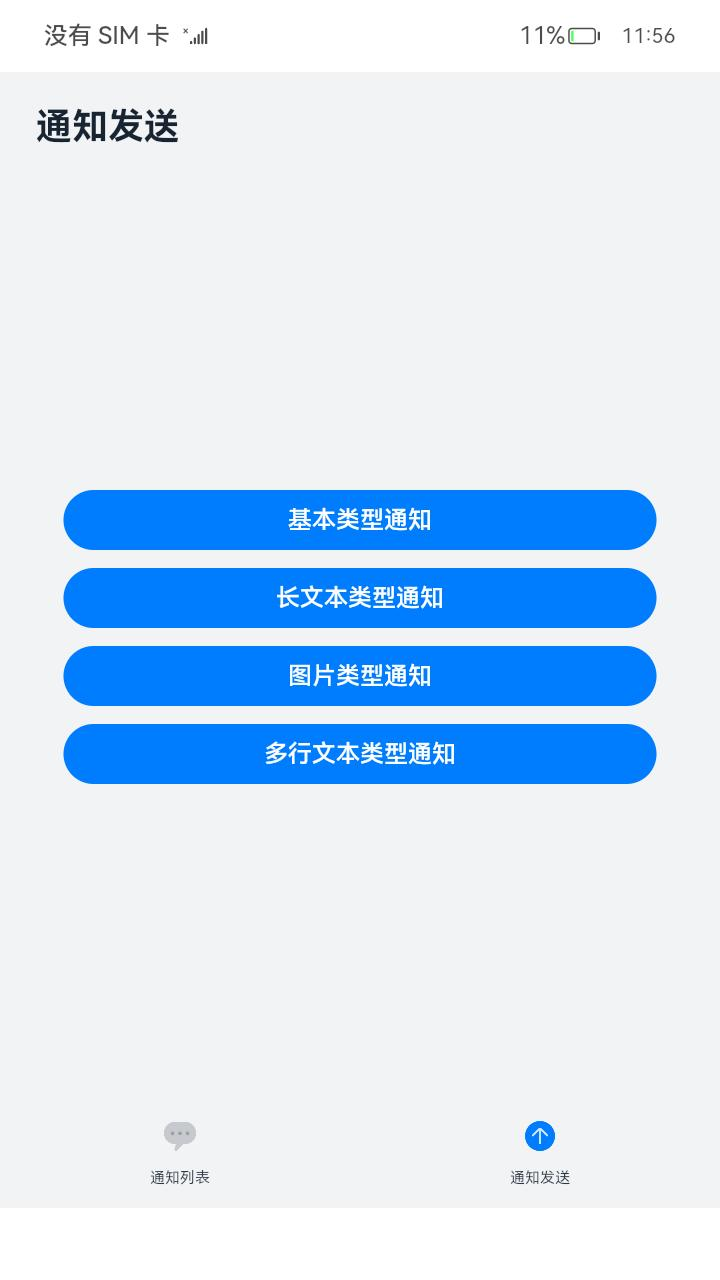Open the 通知发送 tab
The width and height of the screenshot is (720, 1280).
pos(540,1151)
